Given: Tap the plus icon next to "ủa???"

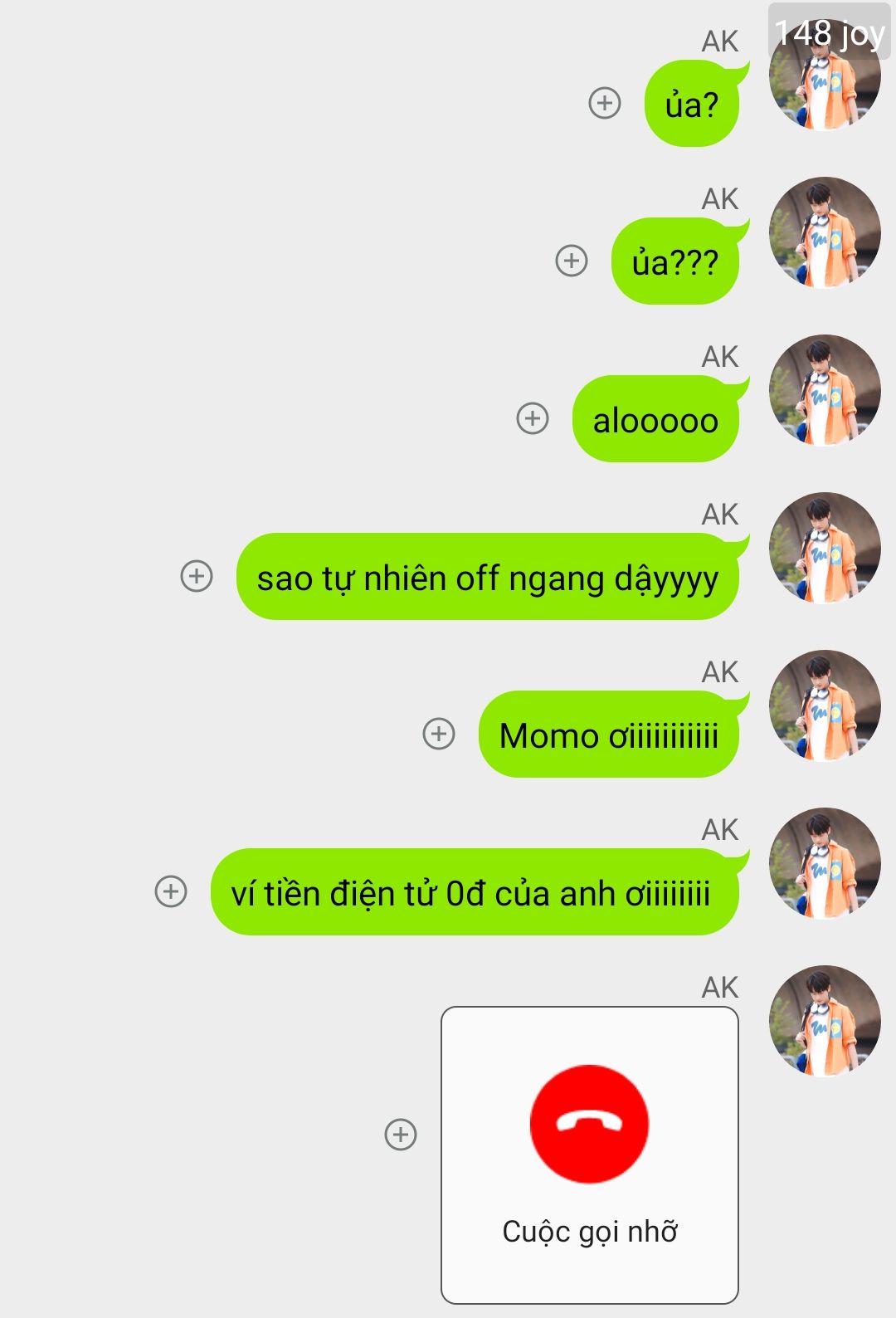Looking at the screenshot, I should coord(571,261).
